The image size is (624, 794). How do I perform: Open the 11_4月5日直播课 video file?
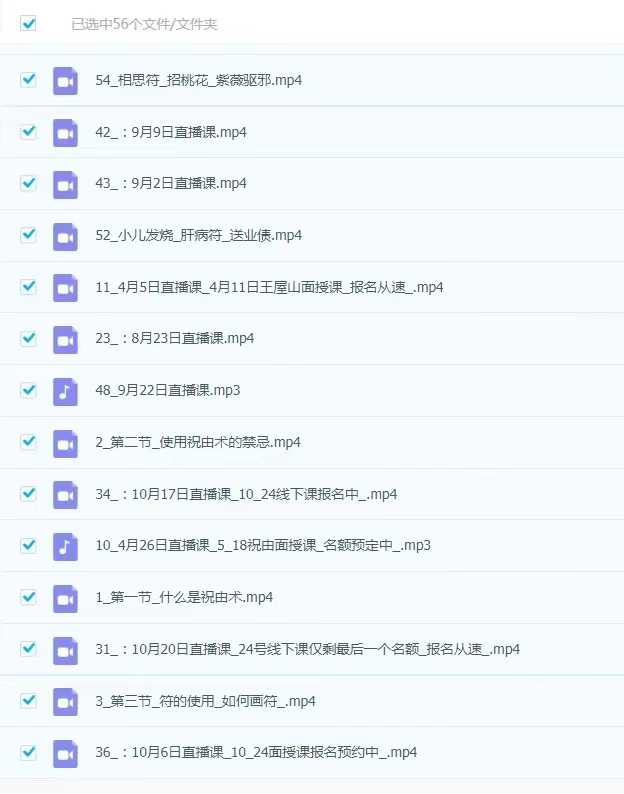(x=269, y=287)
